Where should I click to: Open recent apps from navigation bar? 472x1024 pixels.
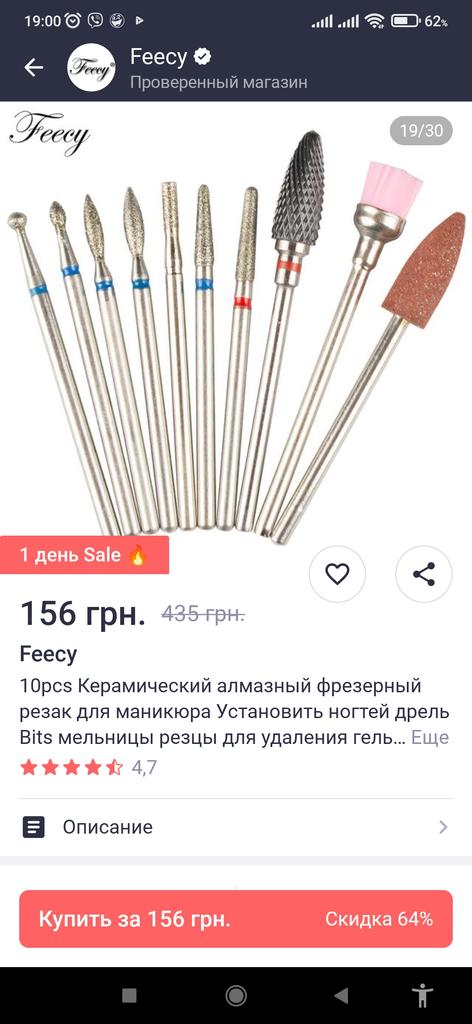click(129, 995)
